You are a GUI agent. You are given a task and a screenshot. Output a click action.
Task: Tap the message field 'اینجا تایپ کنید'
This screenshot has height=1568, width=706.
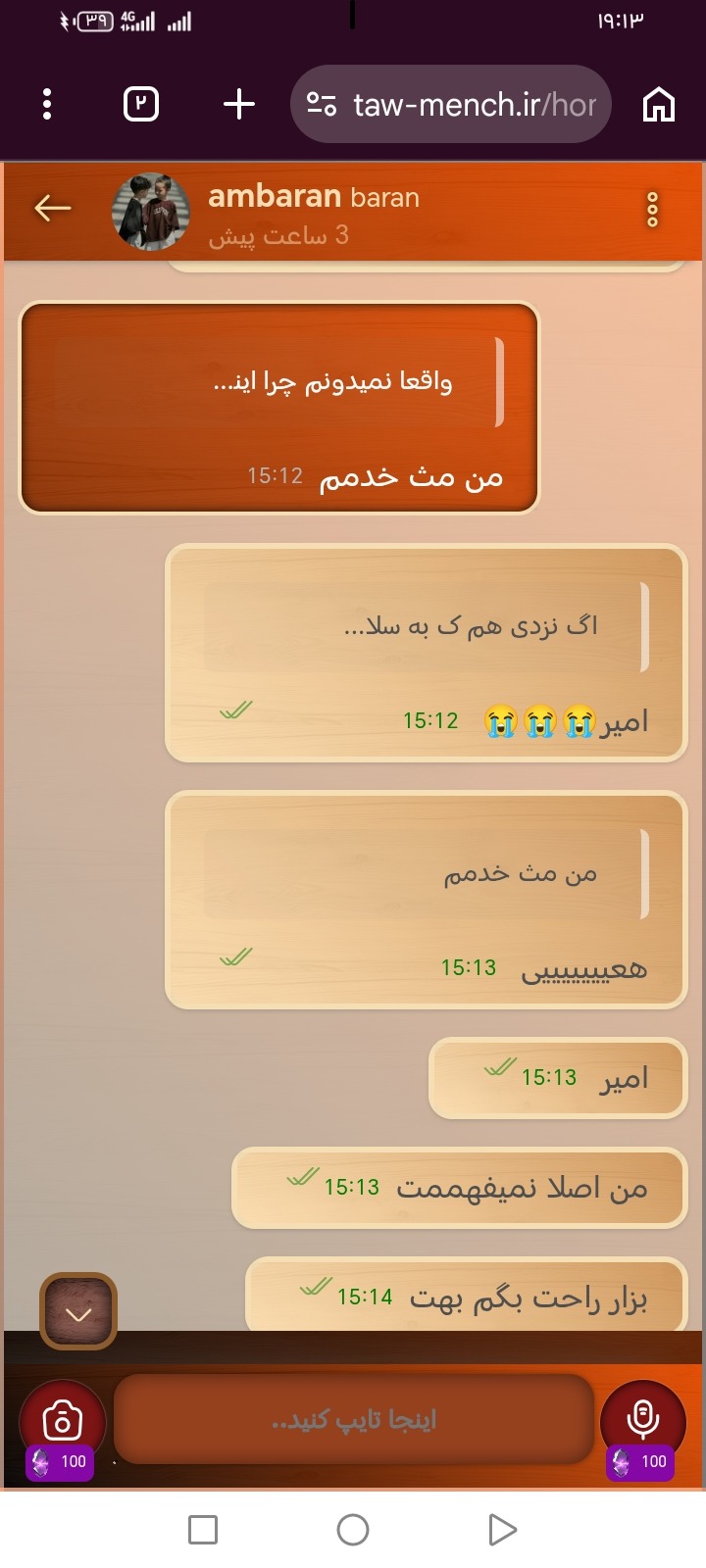[354, 1419]
